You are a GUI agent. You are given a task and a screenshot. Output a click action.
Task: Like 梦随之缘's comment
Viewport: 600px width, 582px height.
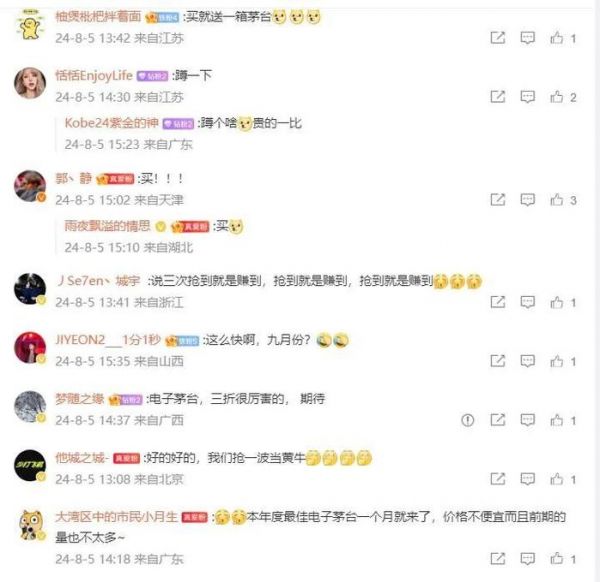(x=557, y=420)
